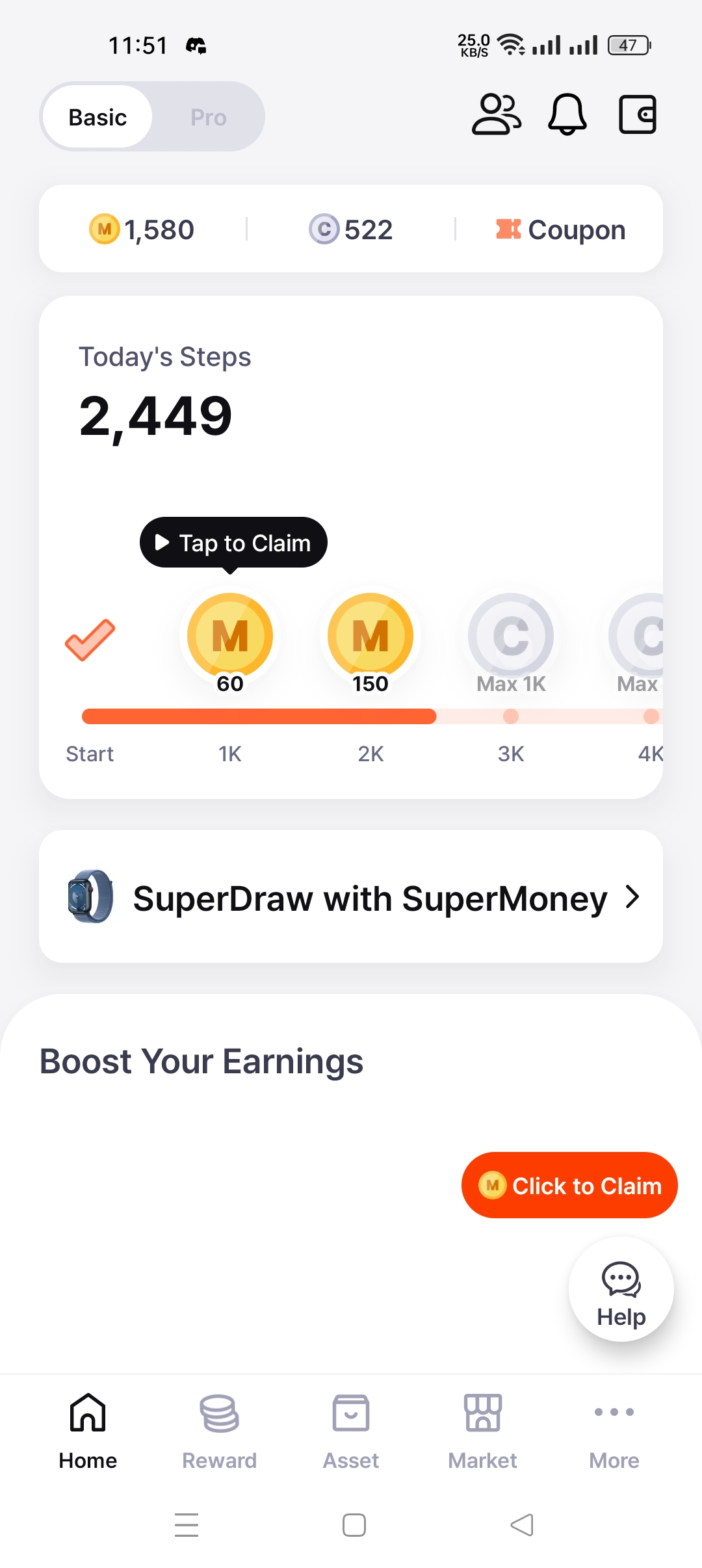Open the Coupon section
The image size is (702, 1568).
click(x=560, y=229)
